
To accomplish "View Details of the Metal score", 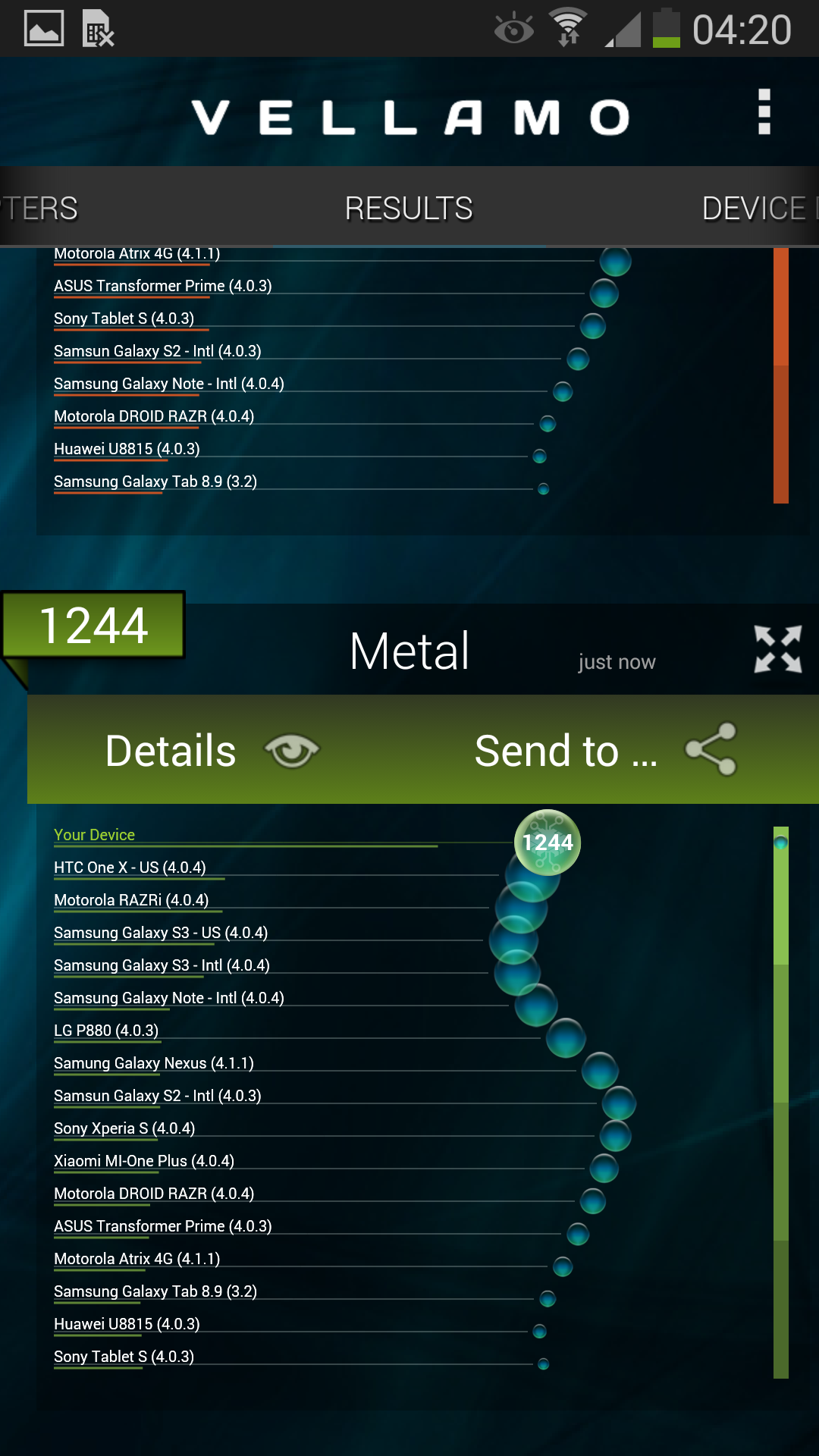I will point(212,751).
